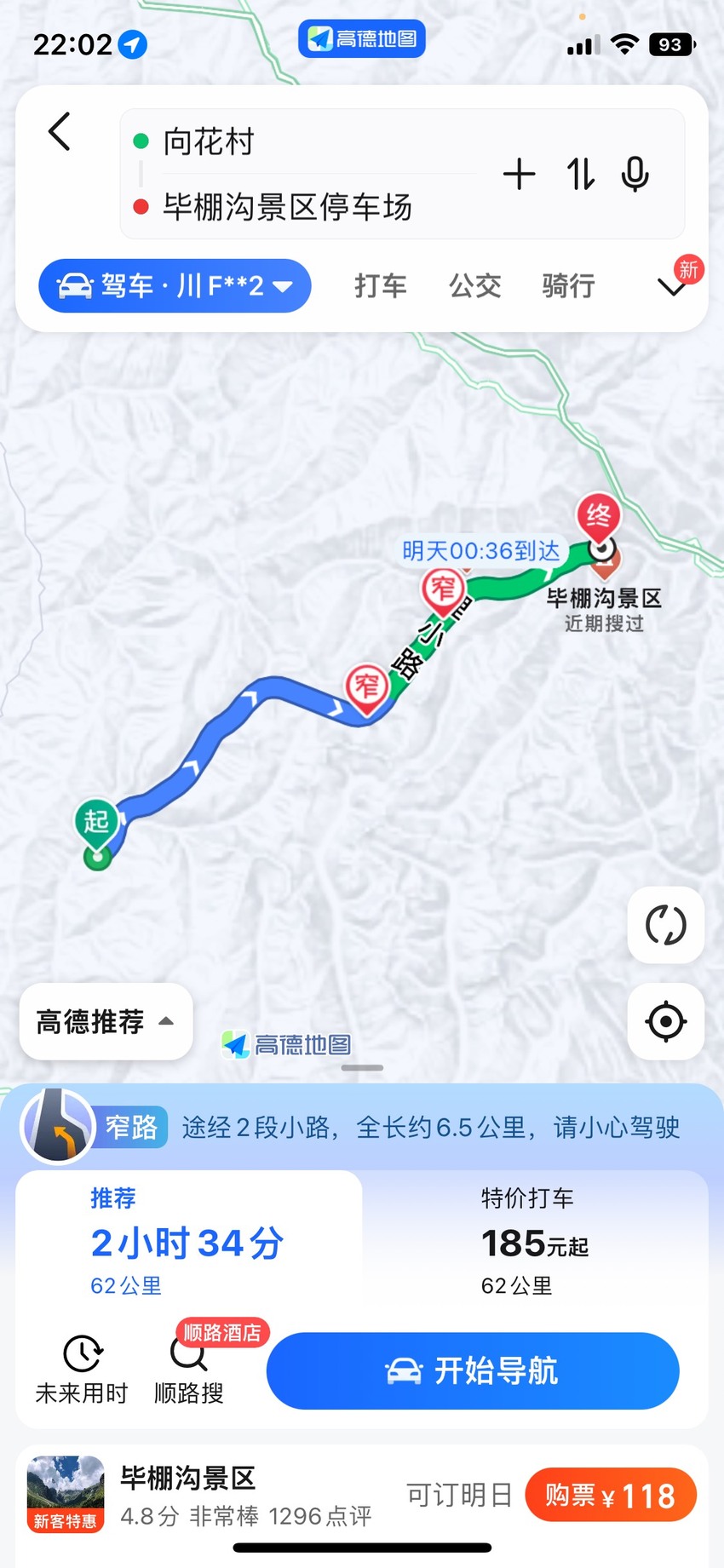Viewport: 724px width, 1568px height.
Task: Open the 高德推荐 route preference menu
Action: pos(106,1021)
